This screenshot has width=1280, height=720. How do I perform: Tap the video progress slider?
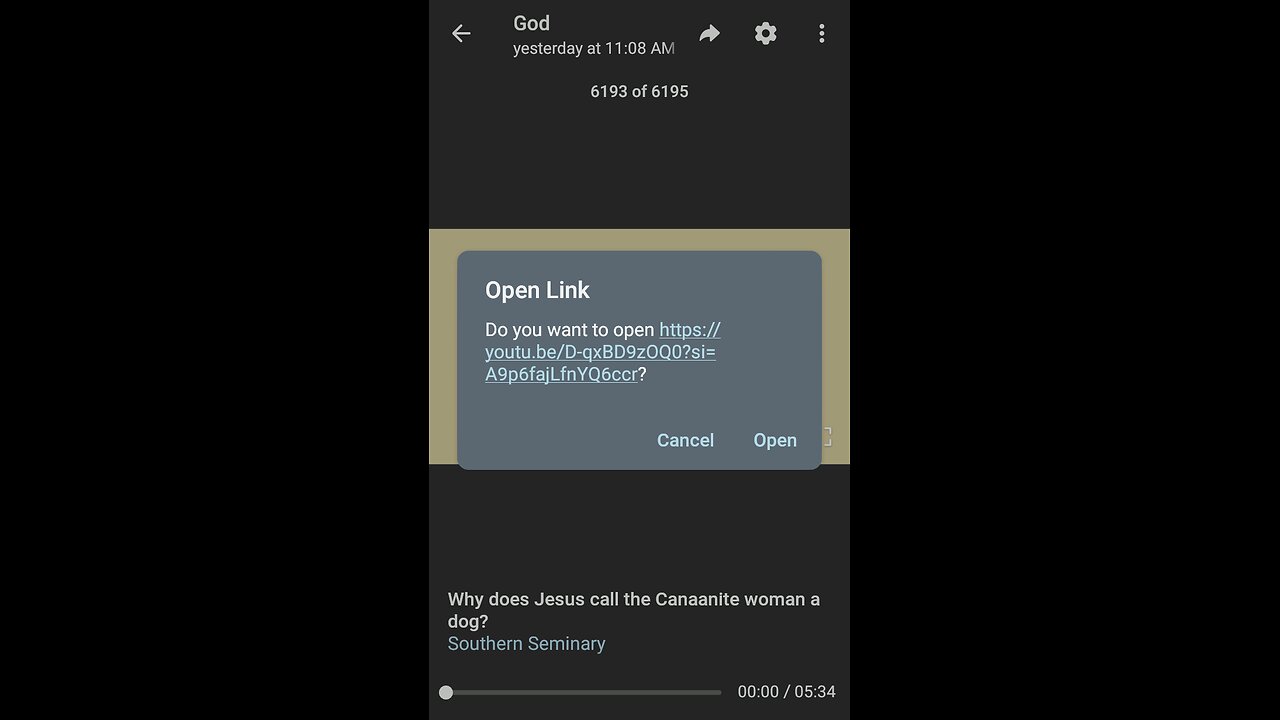pos(582,692)
